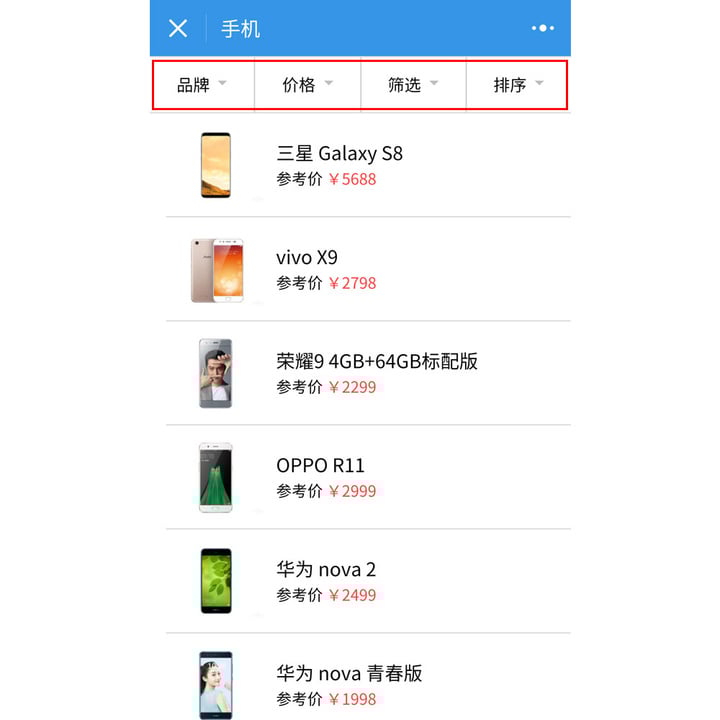Close the 手机 page
720x720 pixels.
tap(178, 28)
